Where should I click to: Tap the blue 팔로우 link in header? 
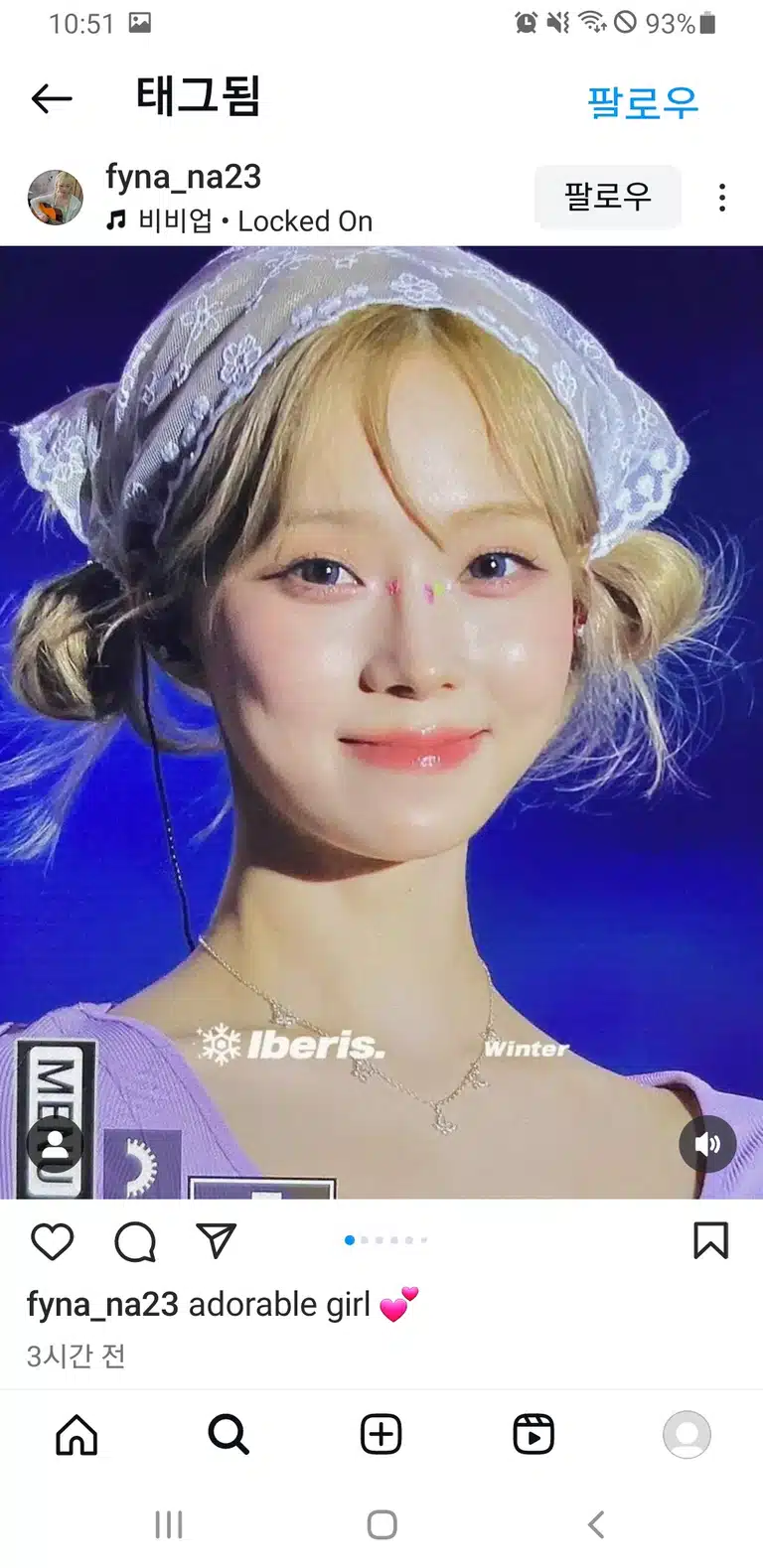pos(643,102)
